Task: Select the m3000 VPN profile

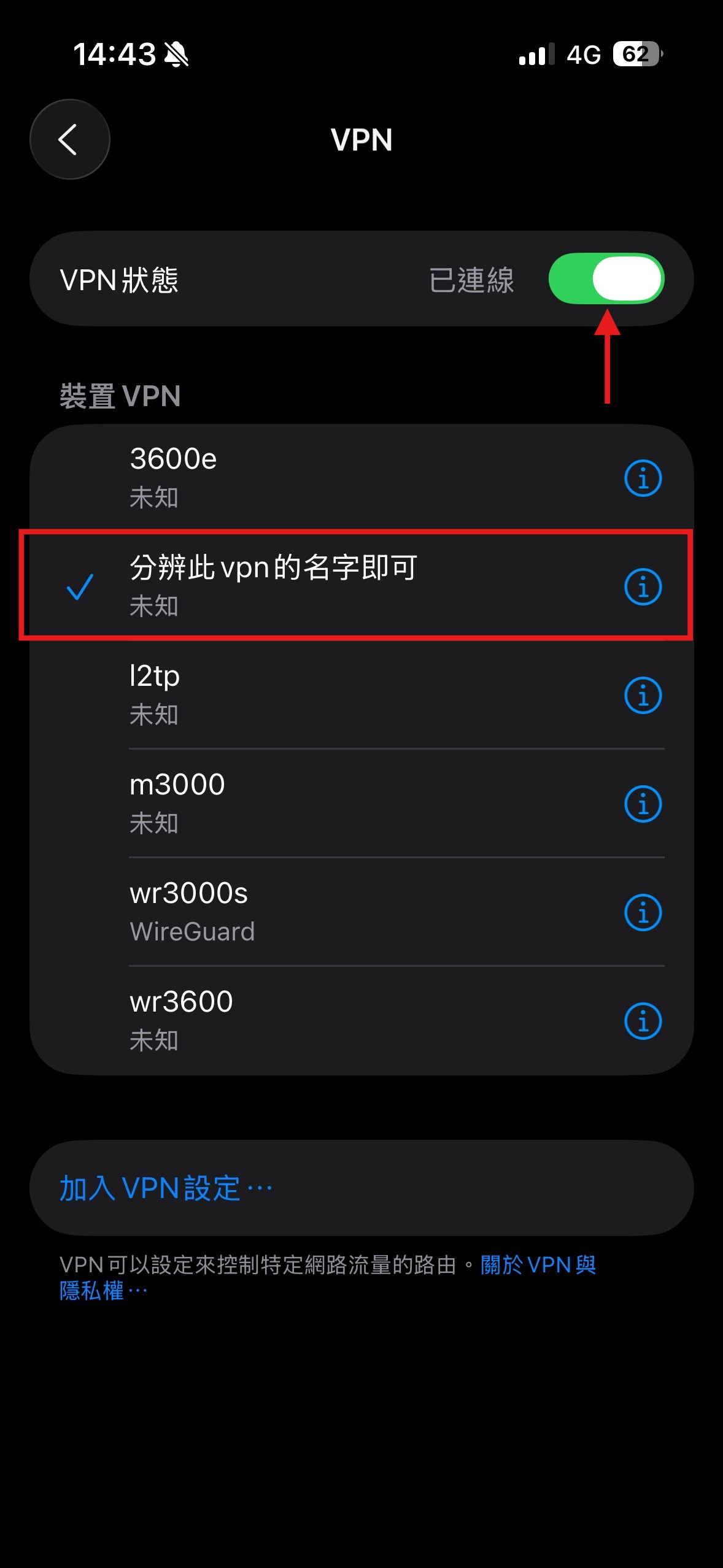Action: [307, 803]
